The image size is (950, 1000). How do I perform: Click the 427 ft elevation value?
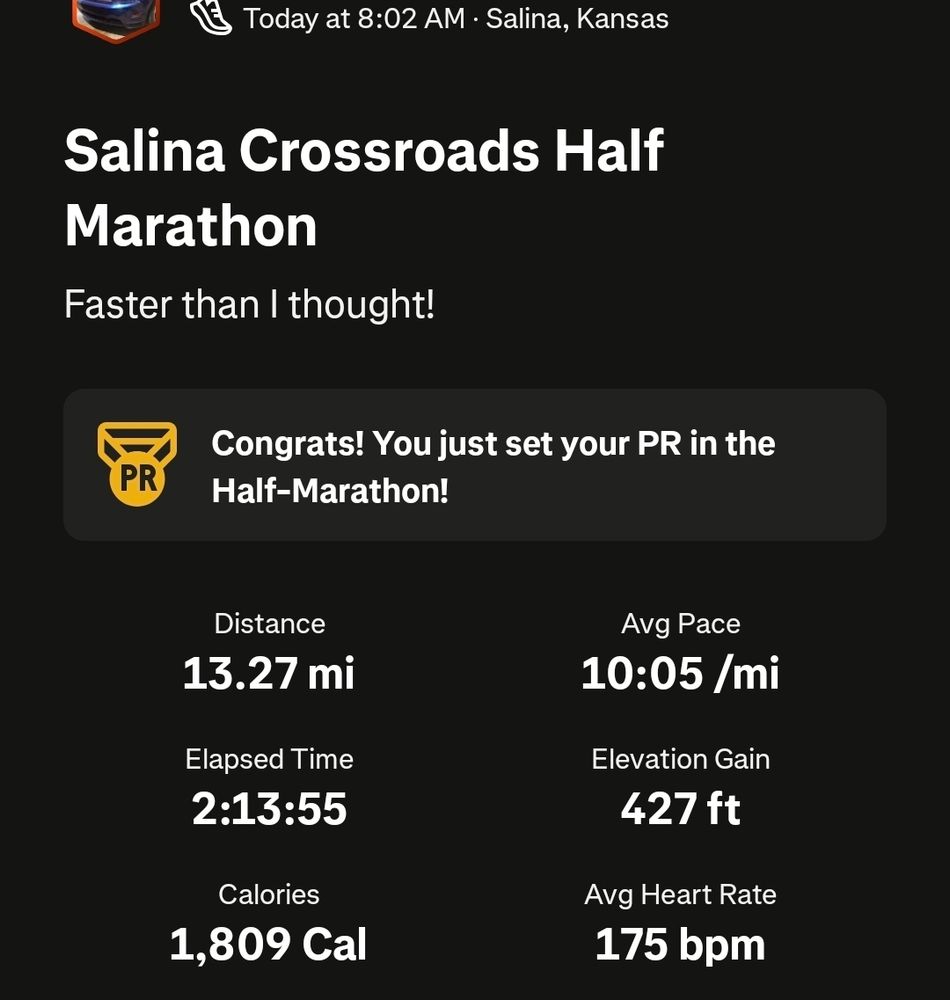coord(679,810)
